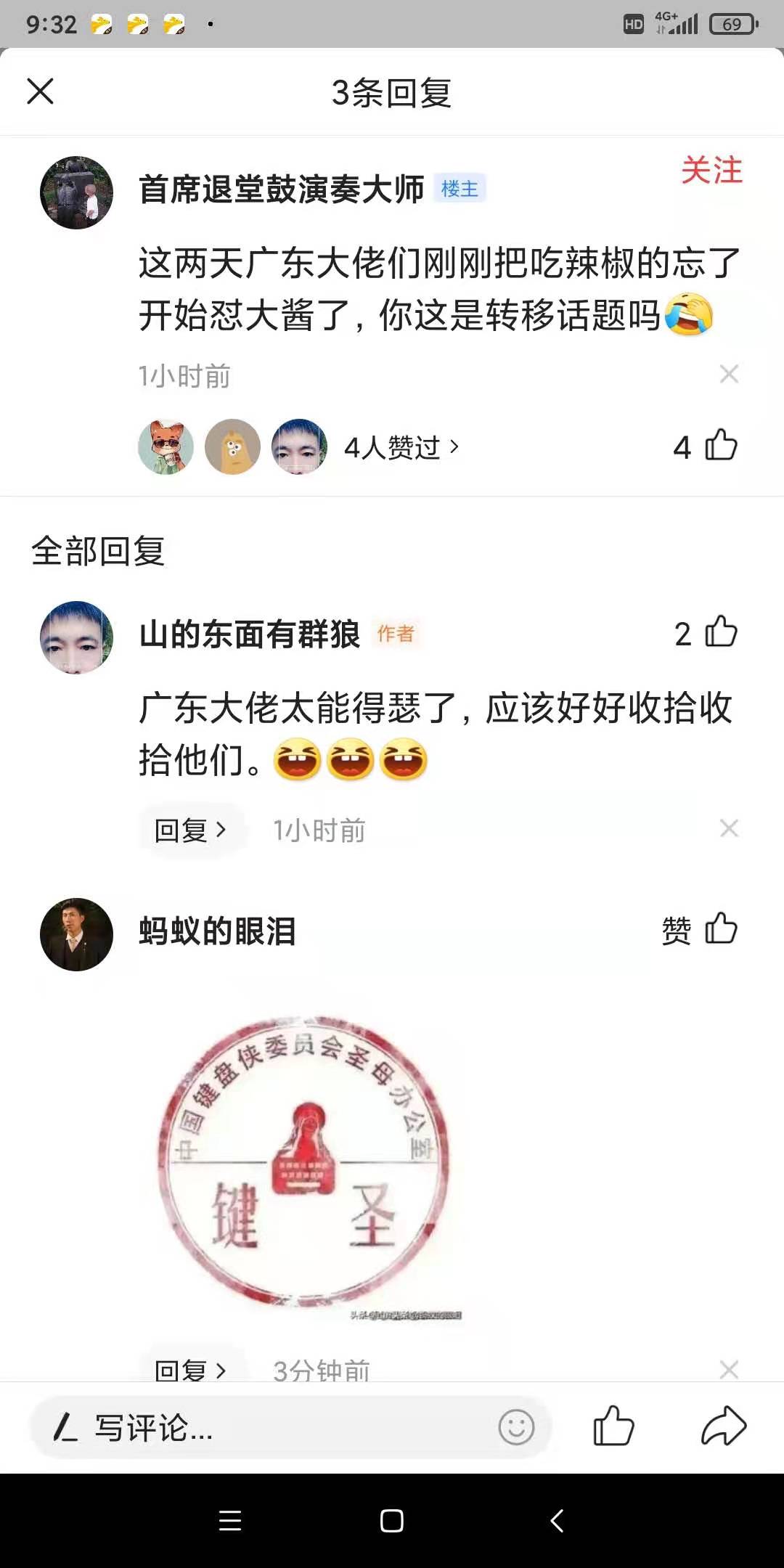The width and height of the screenshot is (784, 1568).
Task: Focus the 写评论 comment input
Action: click(261, 1428)
